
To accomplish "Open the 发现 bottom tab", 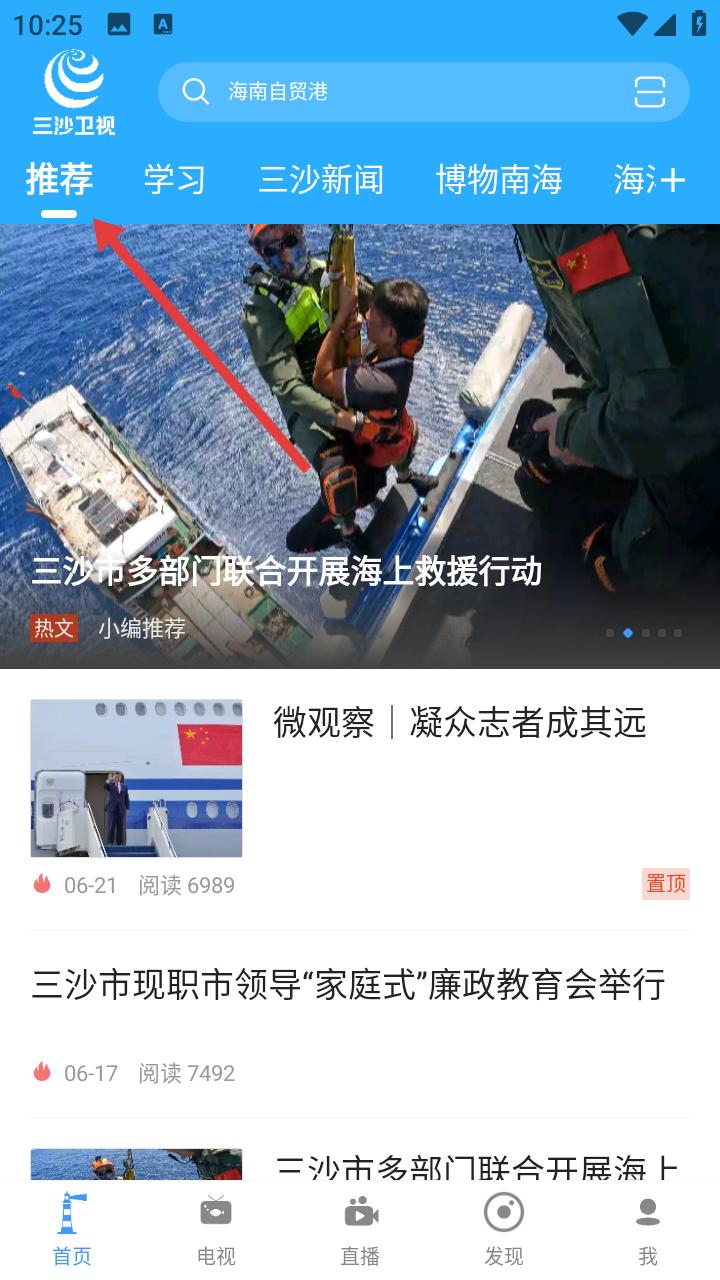I will coord(504,1230).
